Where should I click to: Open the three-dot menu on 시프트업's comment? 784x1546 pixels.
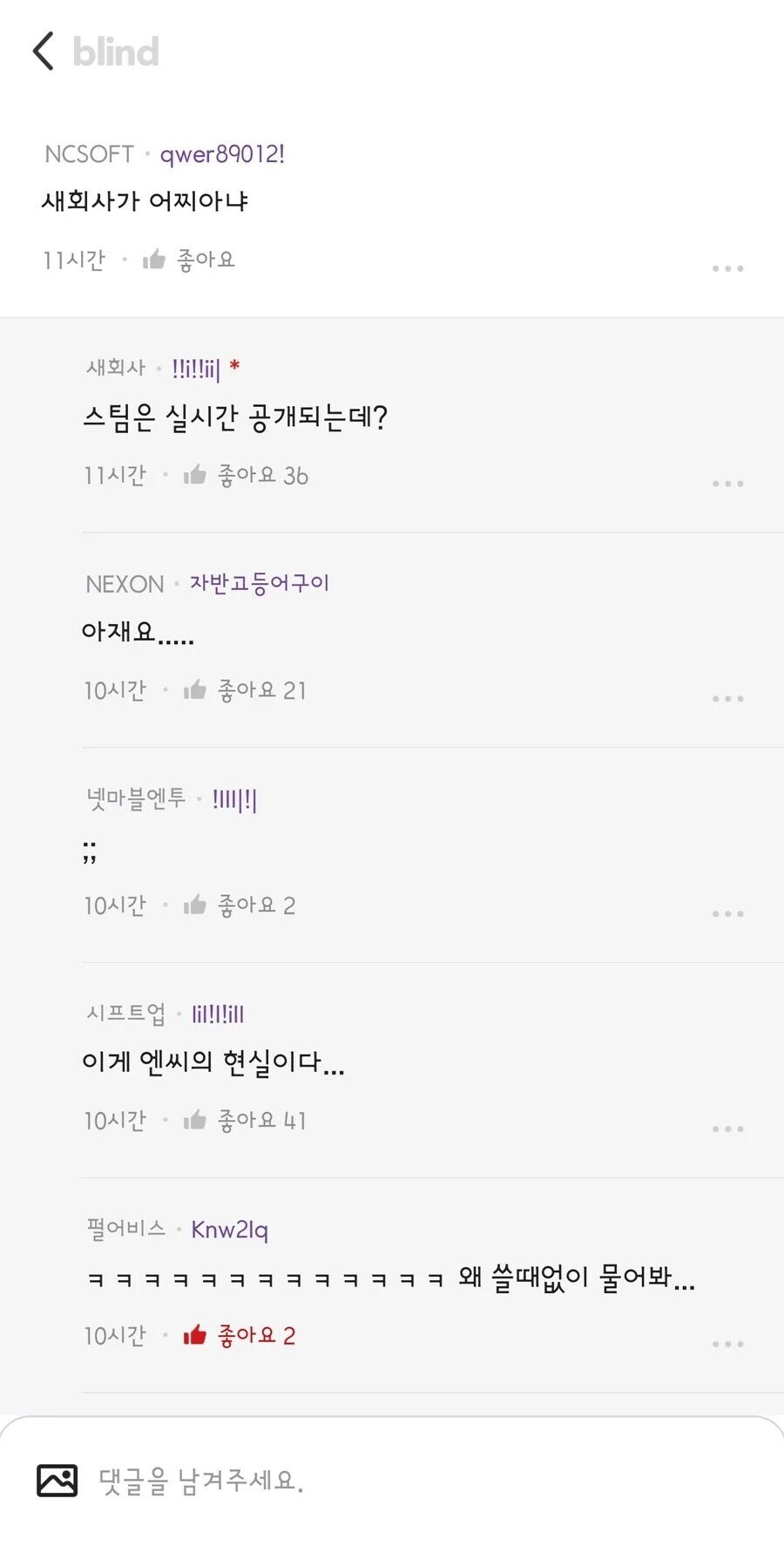tap(728, 1128)
